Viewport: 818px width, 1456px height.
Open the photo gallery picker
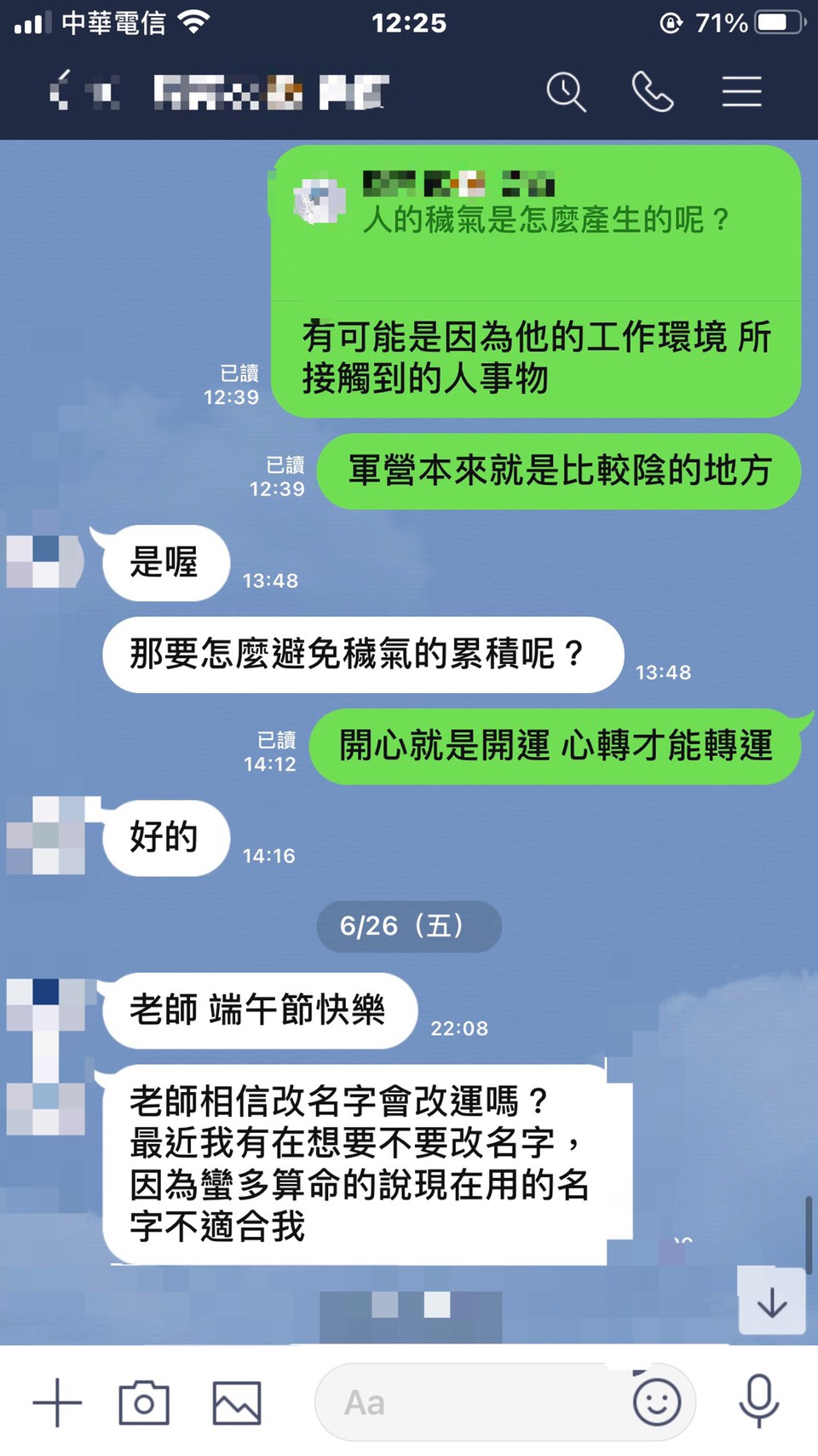[236, 1402]
